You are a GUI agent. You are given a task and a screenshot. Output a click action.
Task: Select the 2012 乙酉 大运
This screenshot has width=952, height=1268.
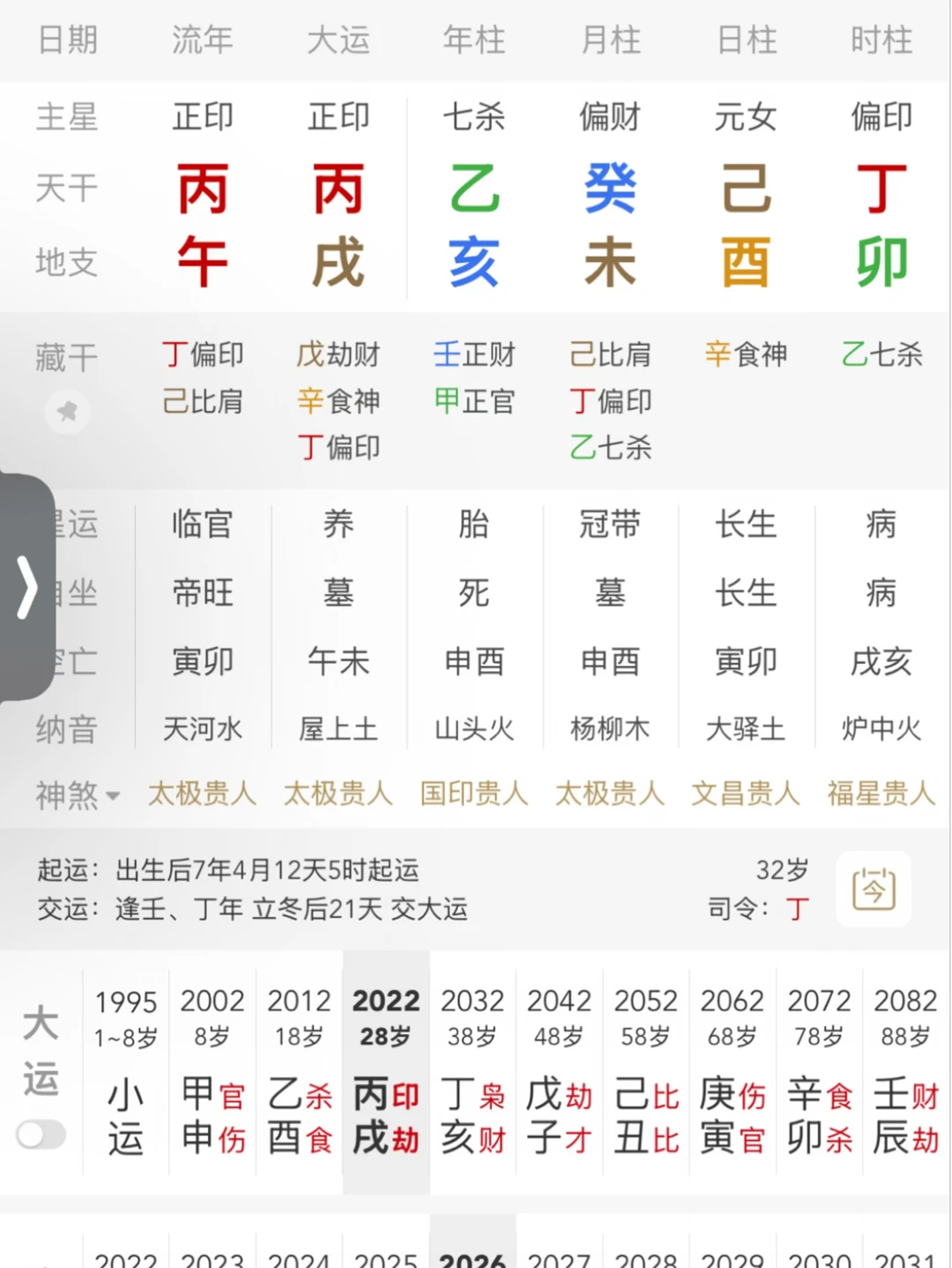point(299,1072)
